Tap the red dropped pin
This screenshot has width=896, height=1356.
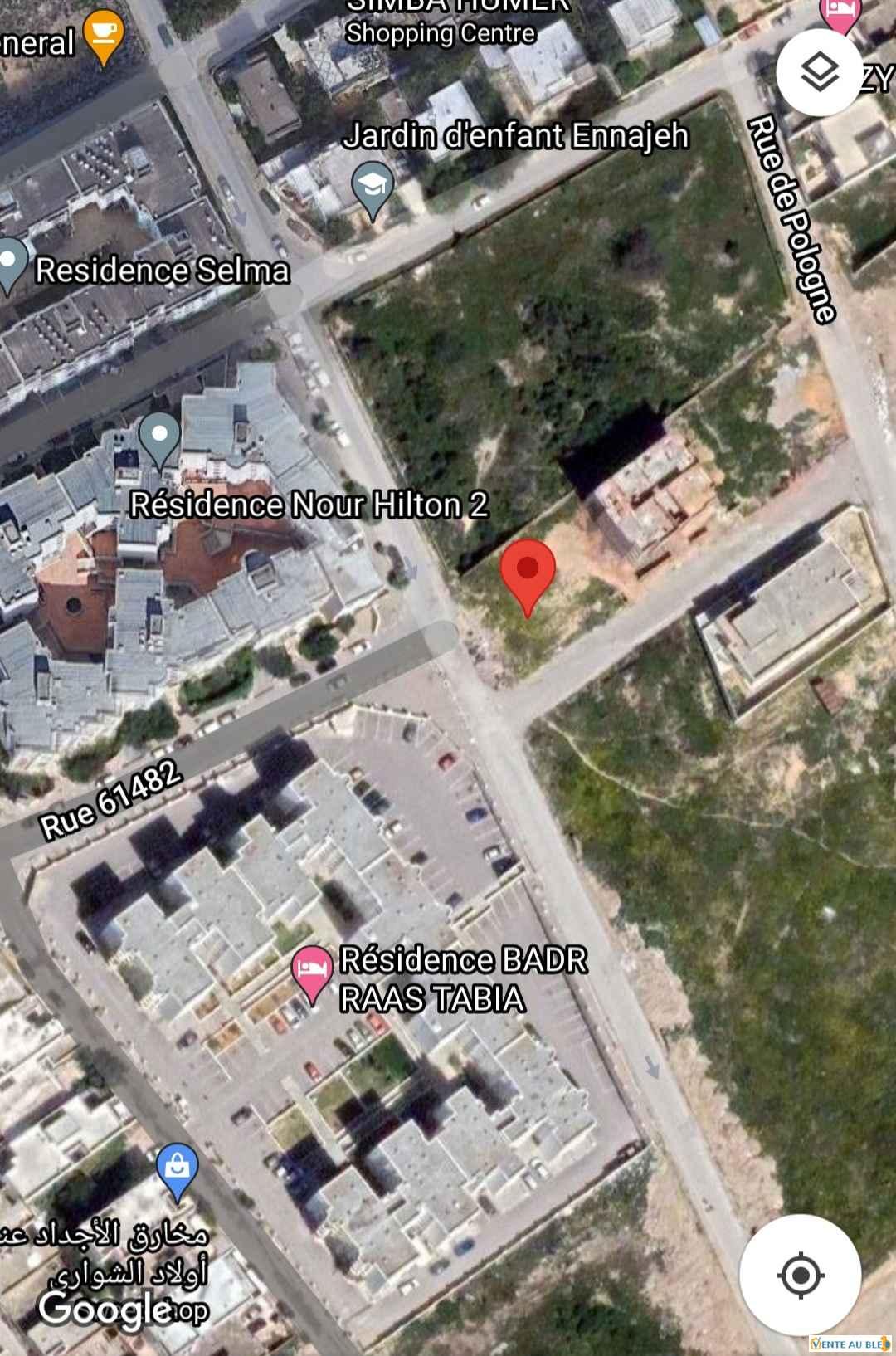528,573
